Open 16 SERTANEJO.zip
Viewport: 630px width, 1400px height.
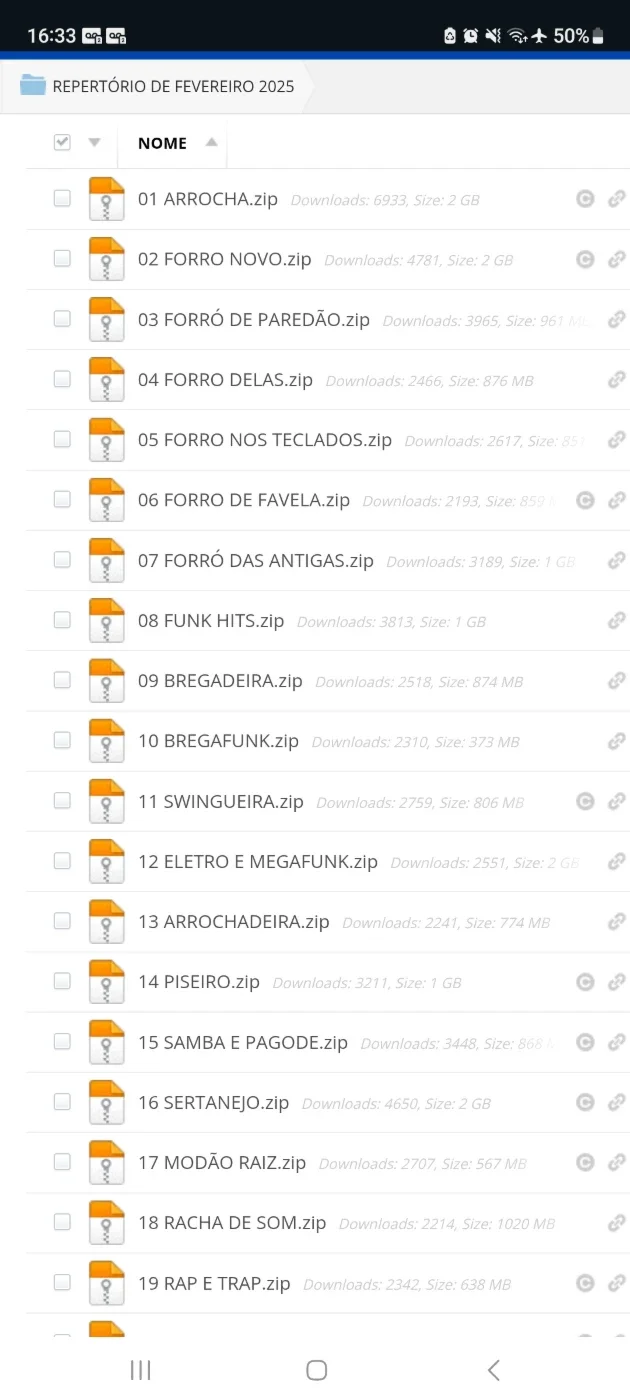213,1102
